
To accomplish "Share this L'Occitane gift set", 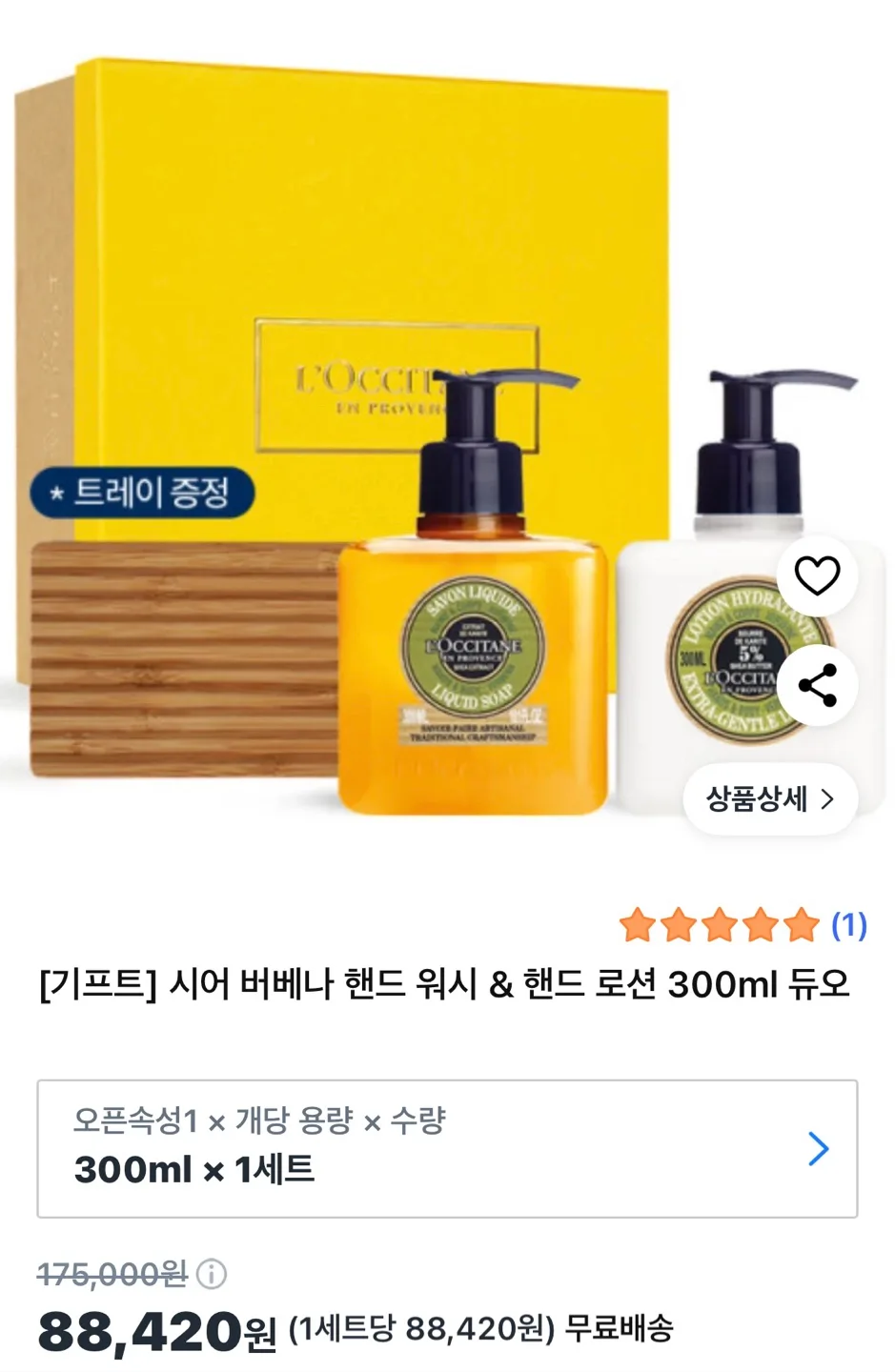I will 817,685.
